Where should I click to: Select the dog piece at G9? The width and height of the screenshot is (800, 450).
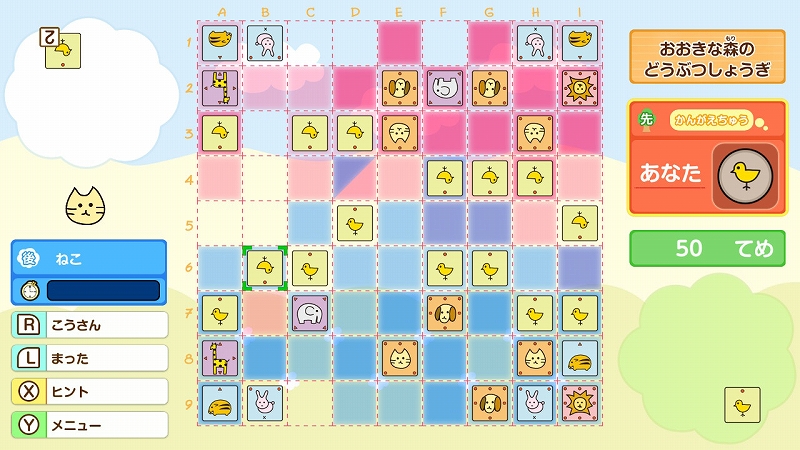click(490, 403)
